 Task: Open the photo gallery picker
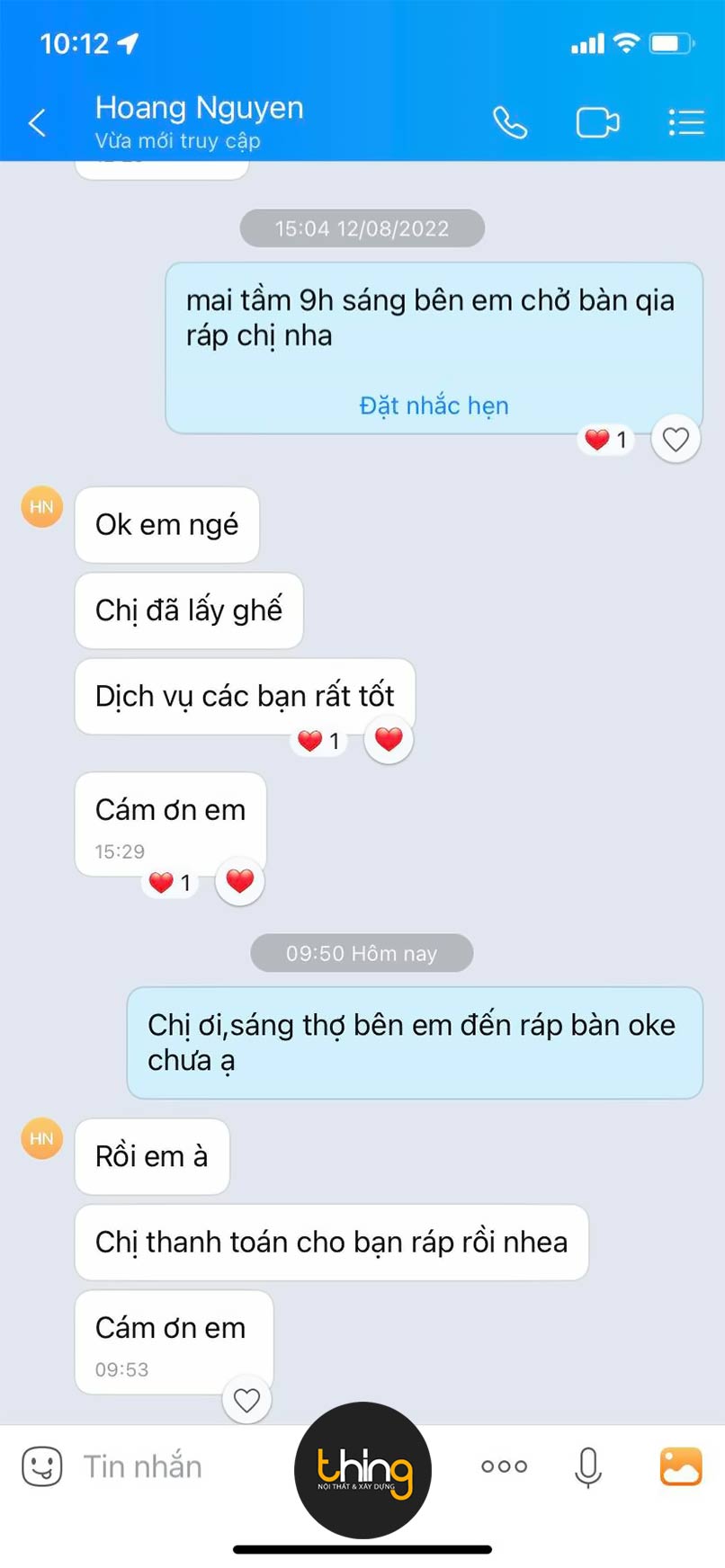point(681,1466)
